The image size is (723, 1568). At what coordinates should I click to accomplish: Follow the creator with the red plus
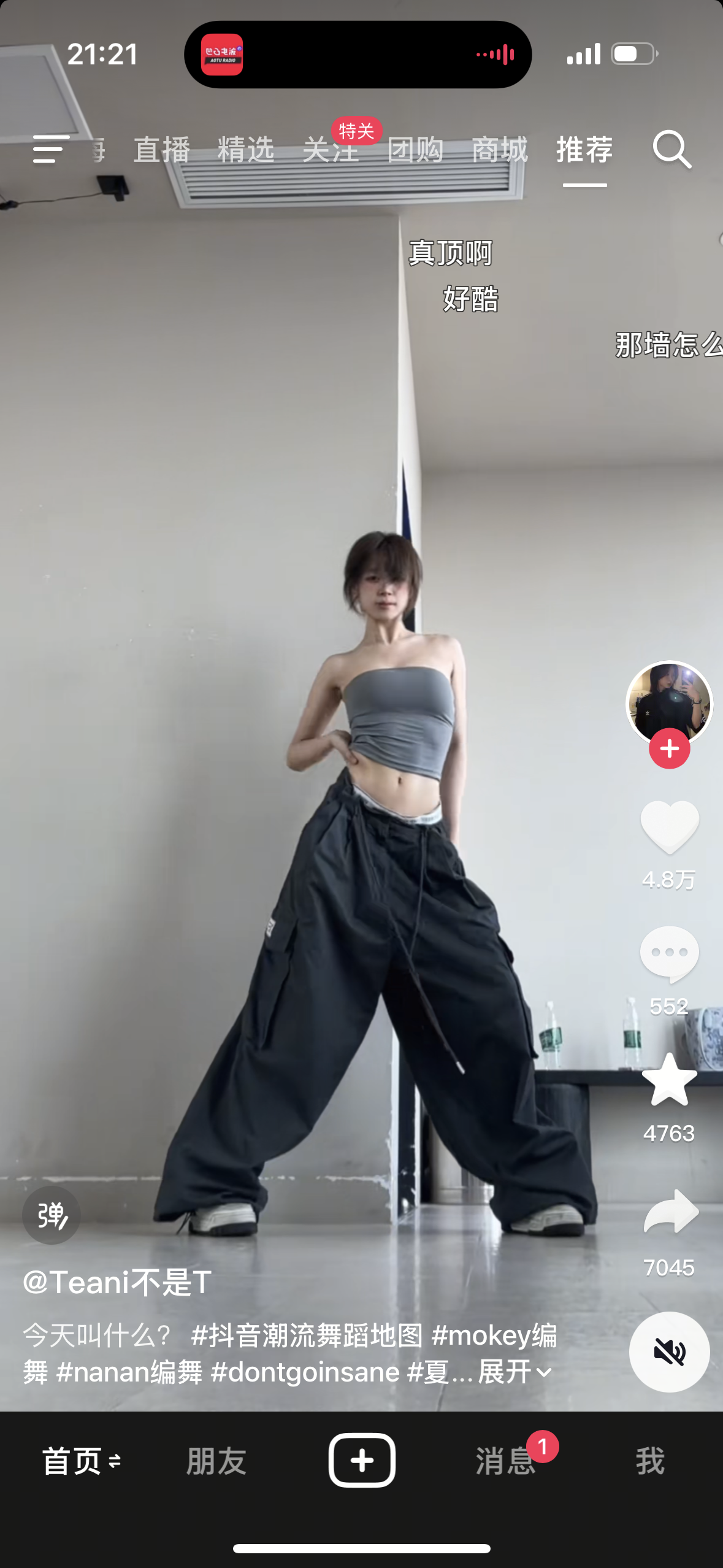pos(670,748)
